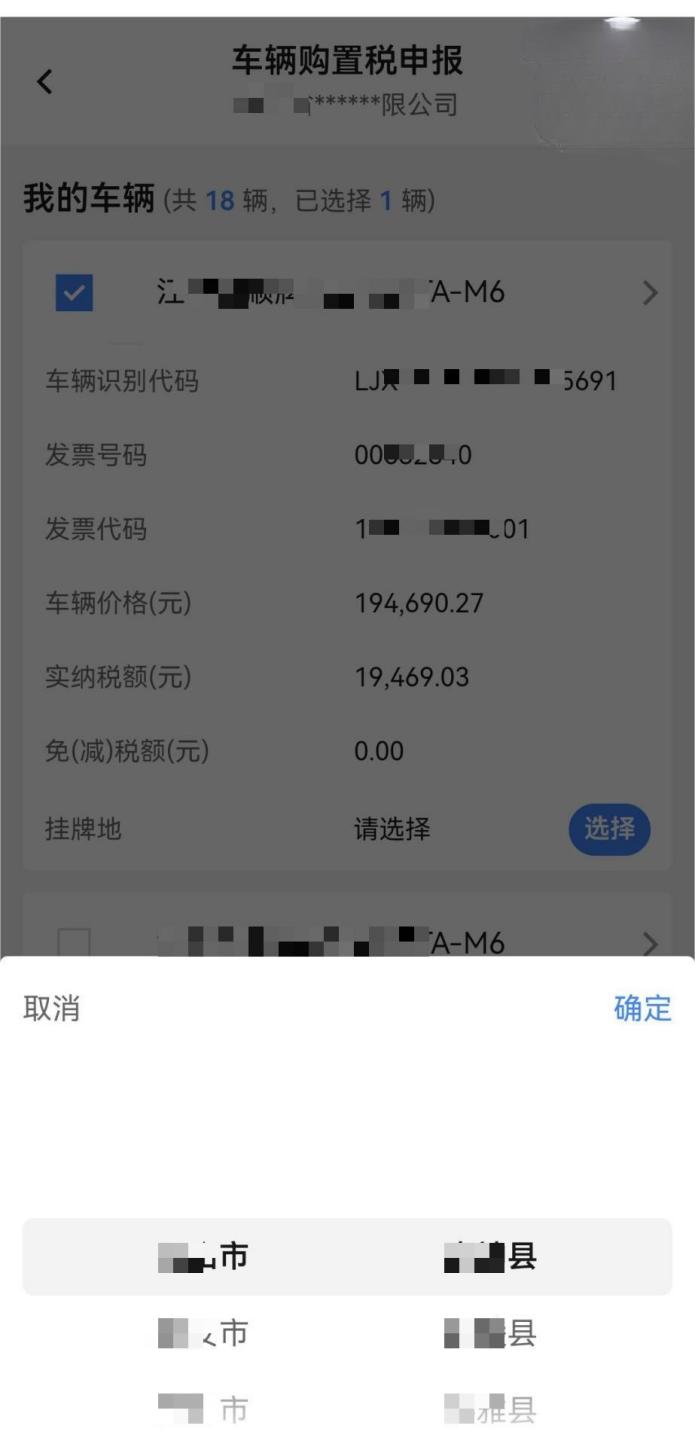Screen dimensions: 695x1450
Task: Confirm selection with 确定
Action: 642,1008
